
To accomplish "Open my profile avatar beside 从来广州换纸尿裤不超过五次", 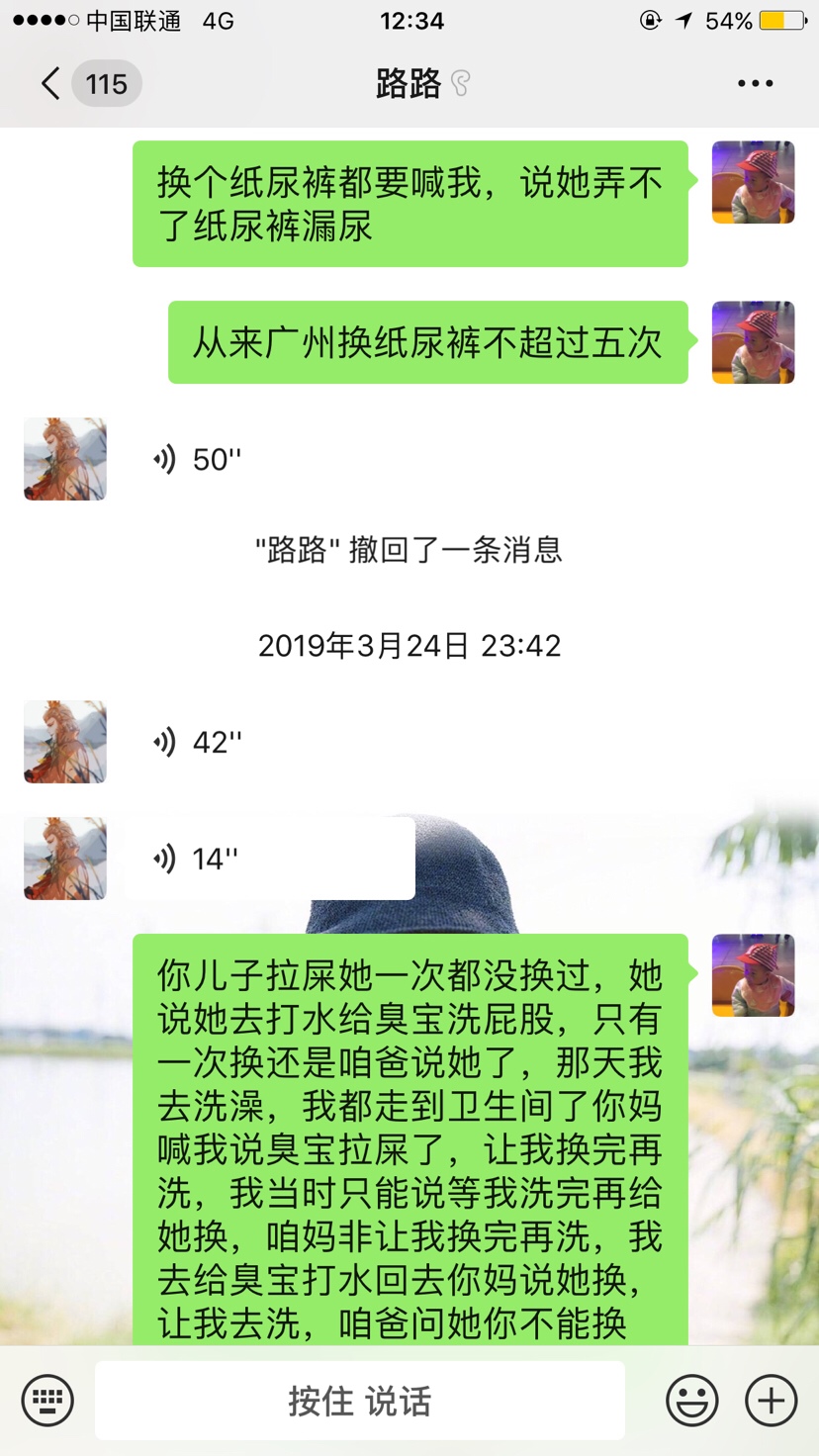I will click(753, 342).
